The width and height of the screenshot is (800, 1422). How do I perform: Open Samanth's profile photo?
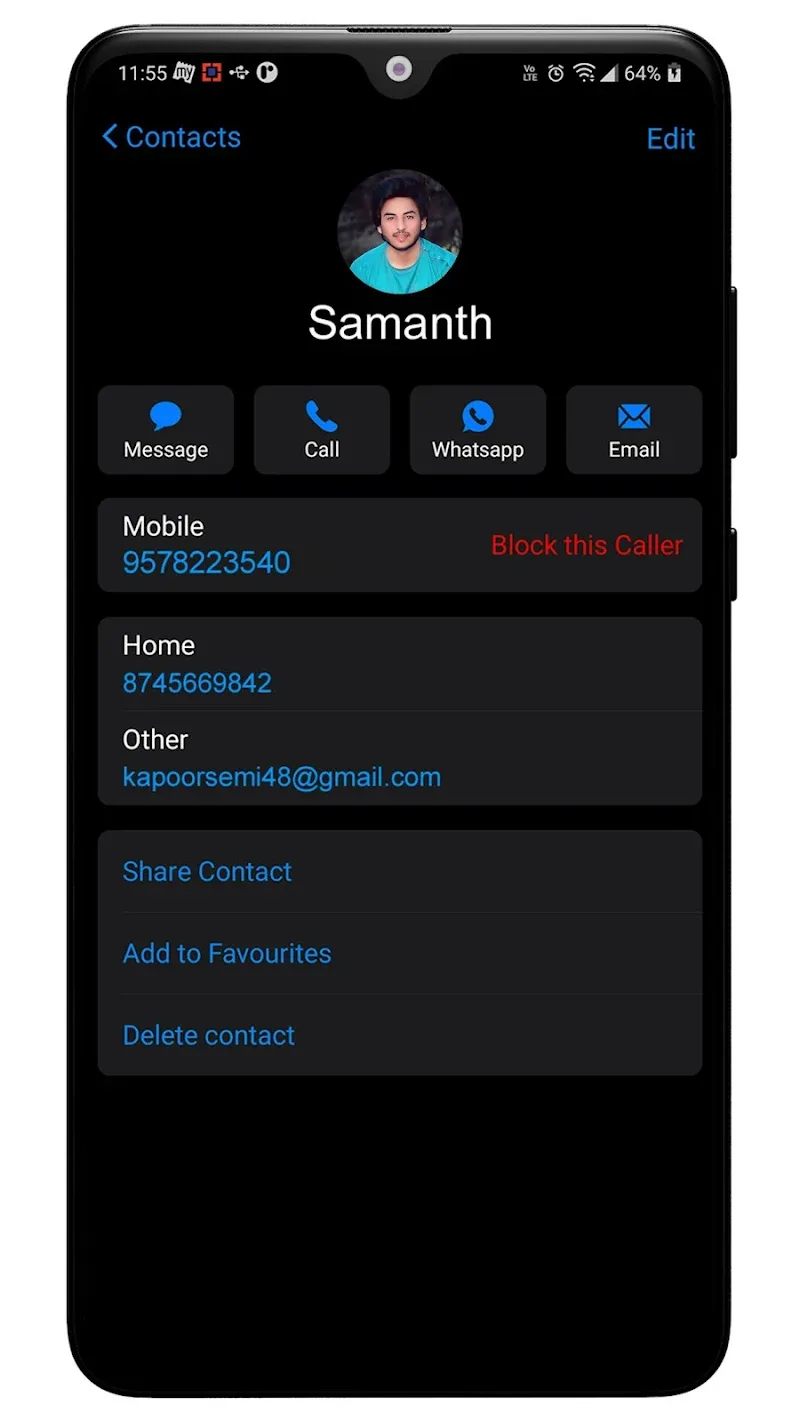400,231
